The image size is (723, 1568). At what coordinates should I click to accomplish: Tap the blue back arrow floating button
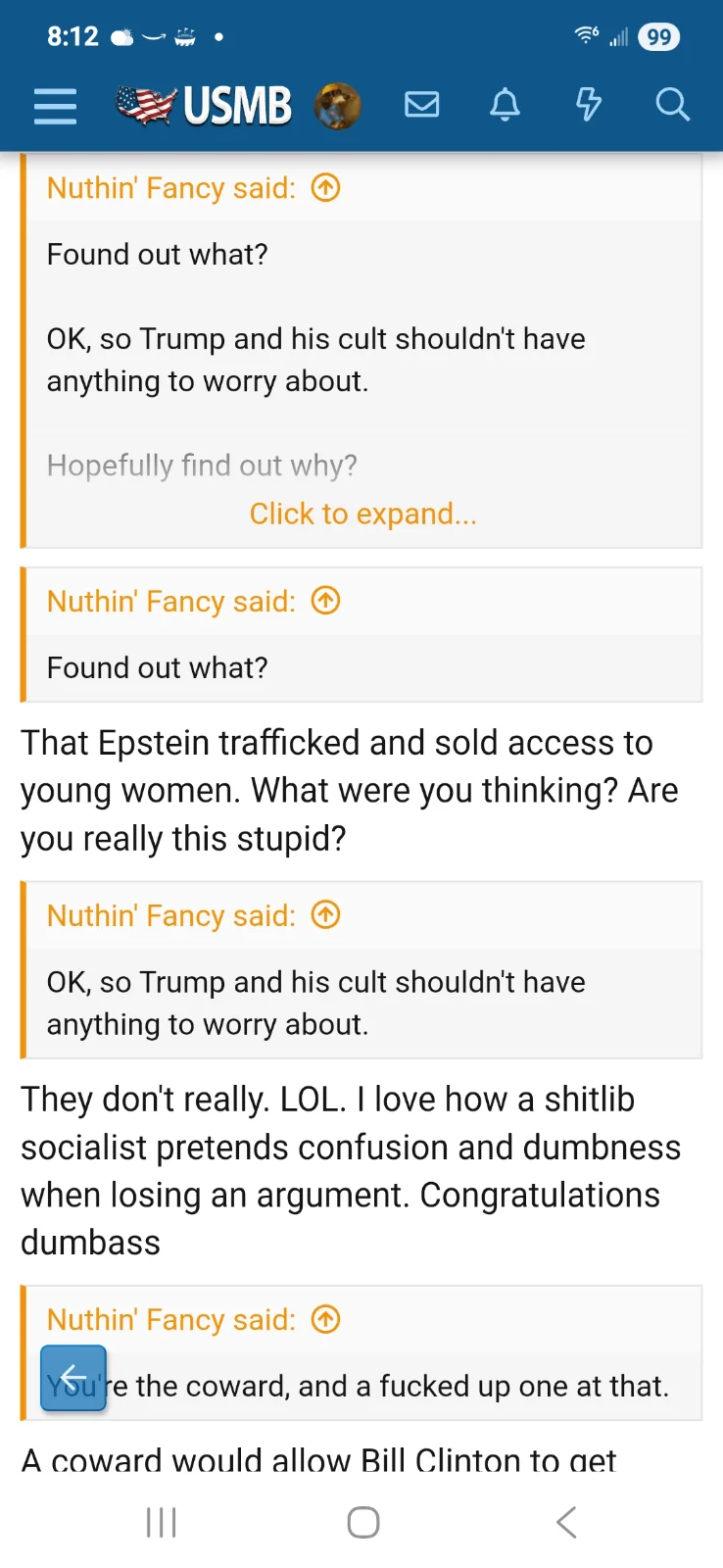pos(73,1378)
